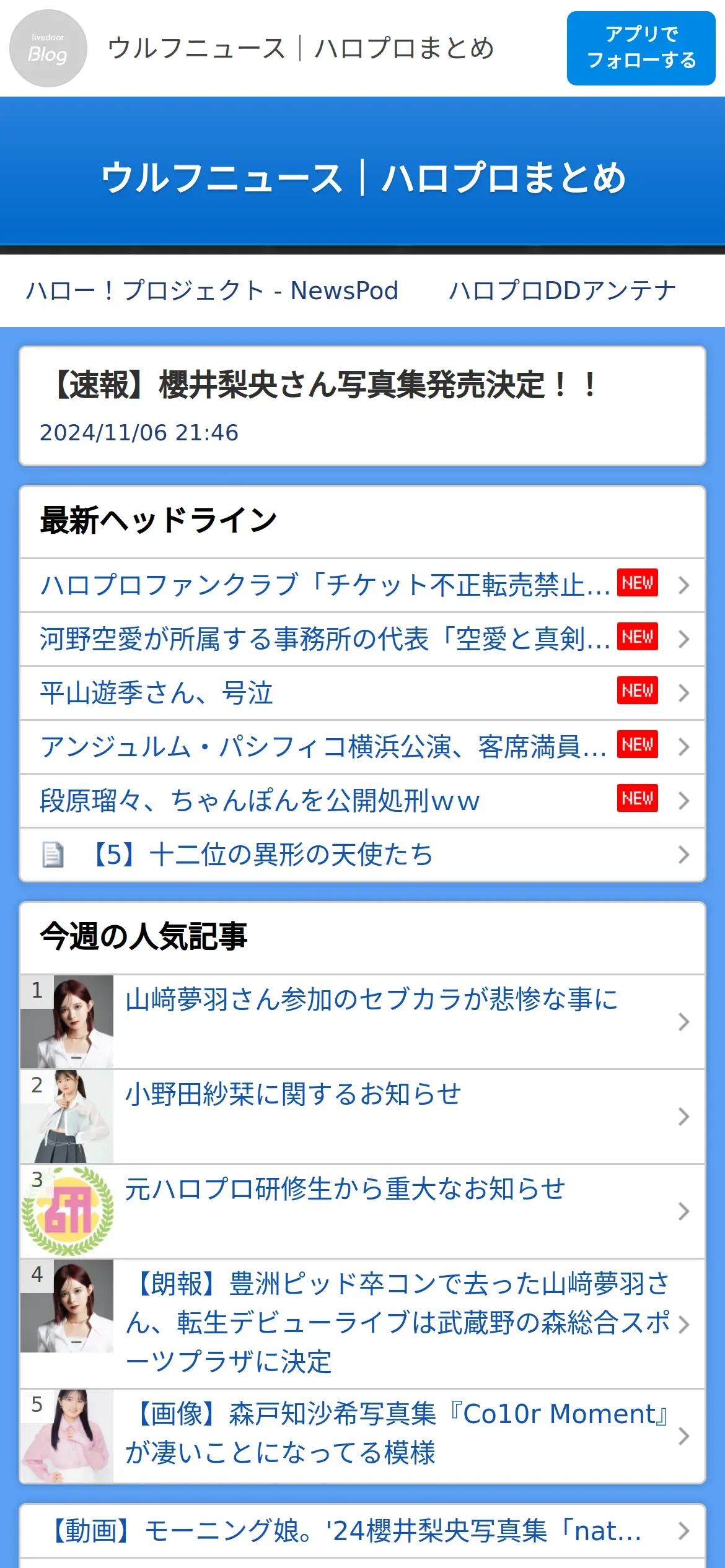The image size is (725, 1568).
Task: Read the 河野空愛が所属する事務所の代表 headline
Action: [x=325, y=639]
